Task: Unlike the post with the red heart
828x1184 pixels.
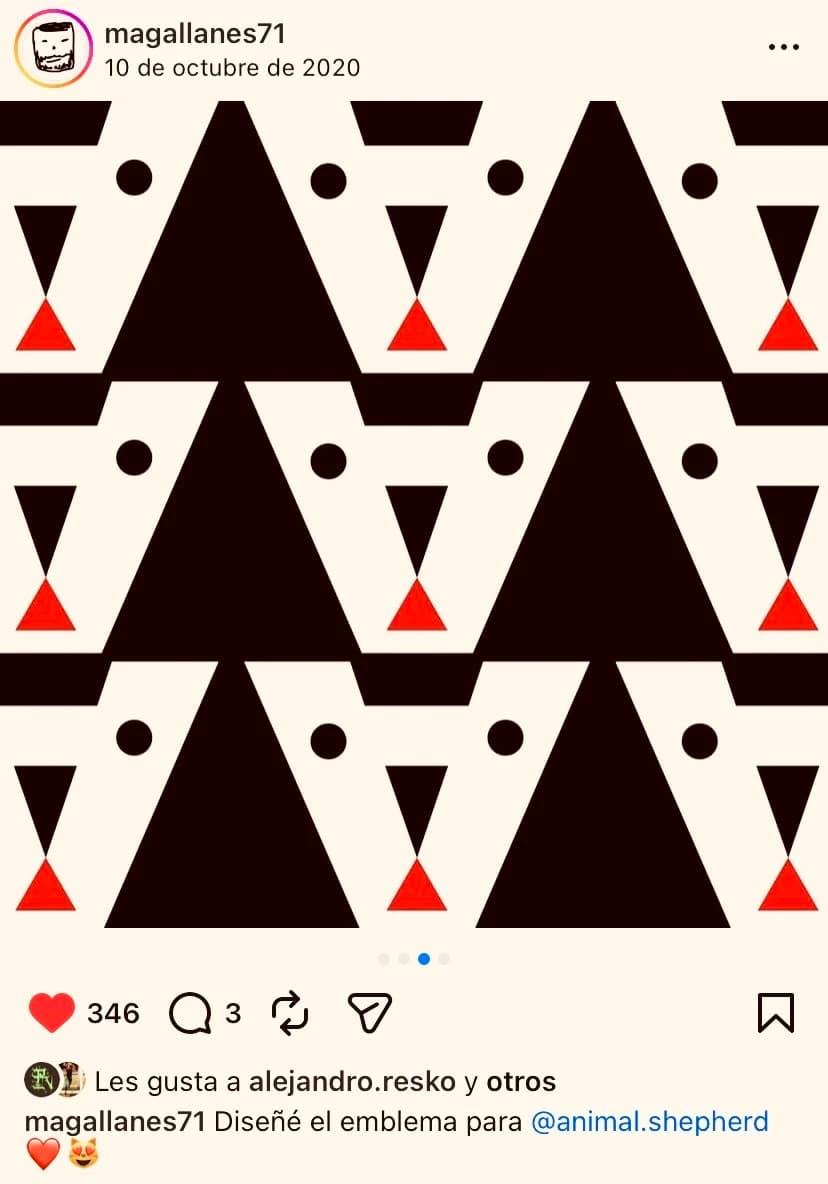Action: tap(51, 1013)
